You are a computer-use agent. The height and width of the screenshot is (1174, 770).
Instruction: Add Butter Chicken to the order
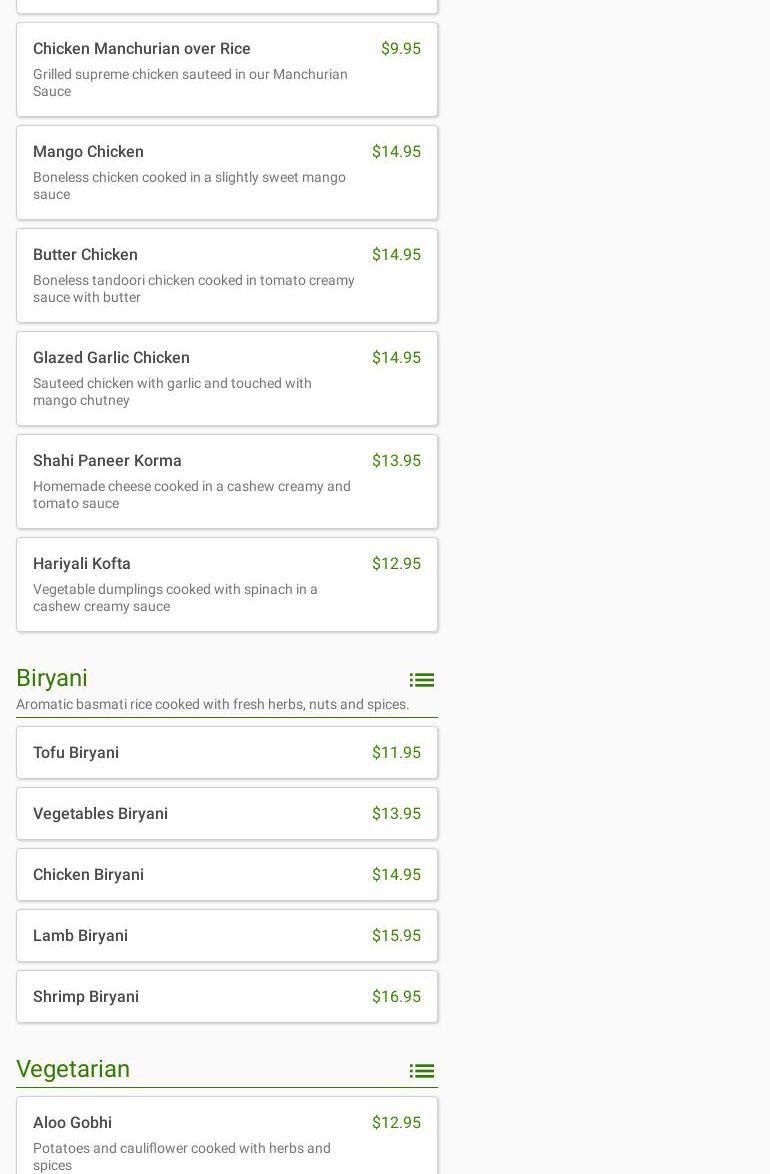coord(226,275)
